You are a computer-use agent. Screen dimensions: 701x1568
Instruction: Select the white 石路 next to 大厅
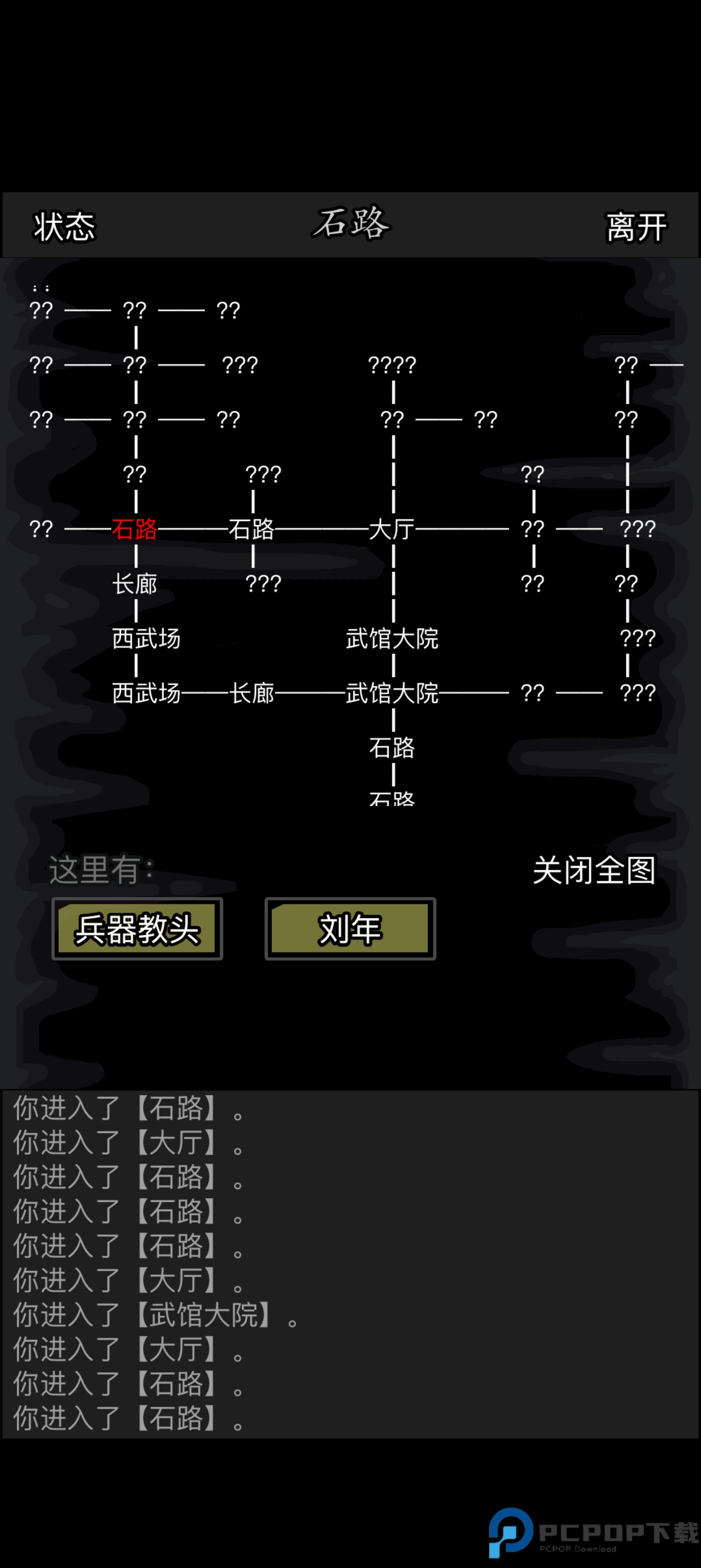pyautogui.click(x=252, y=529)
